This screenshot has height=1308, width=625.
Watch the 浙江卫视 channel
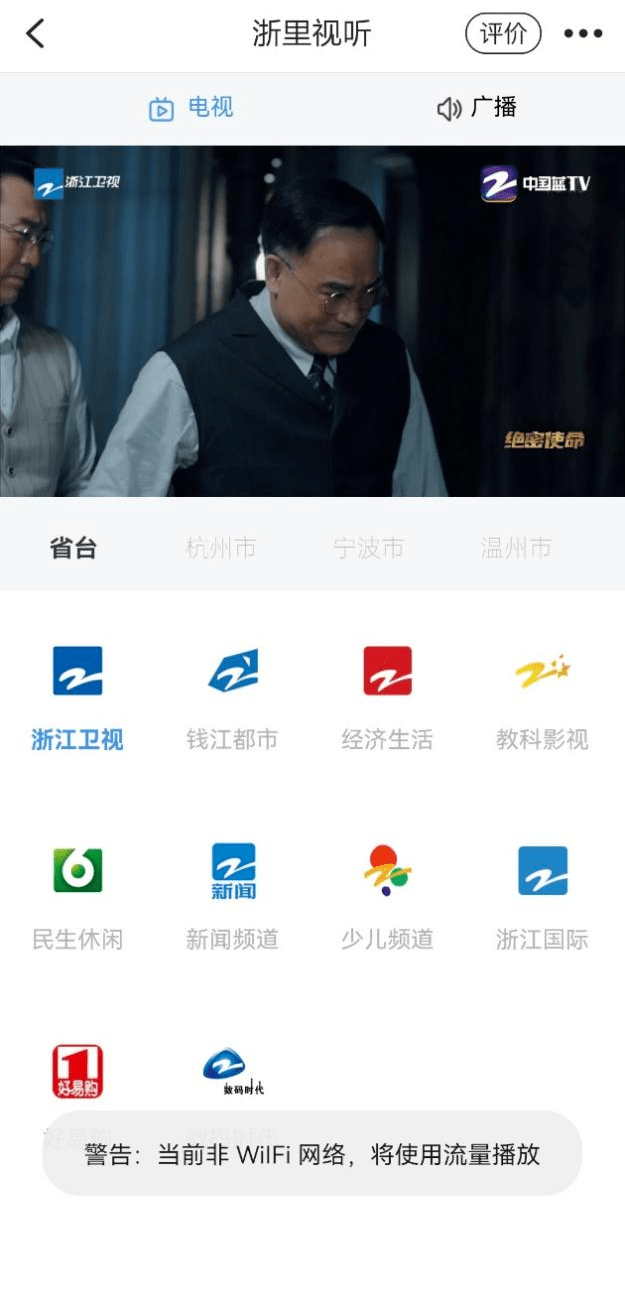coord(77,697)
